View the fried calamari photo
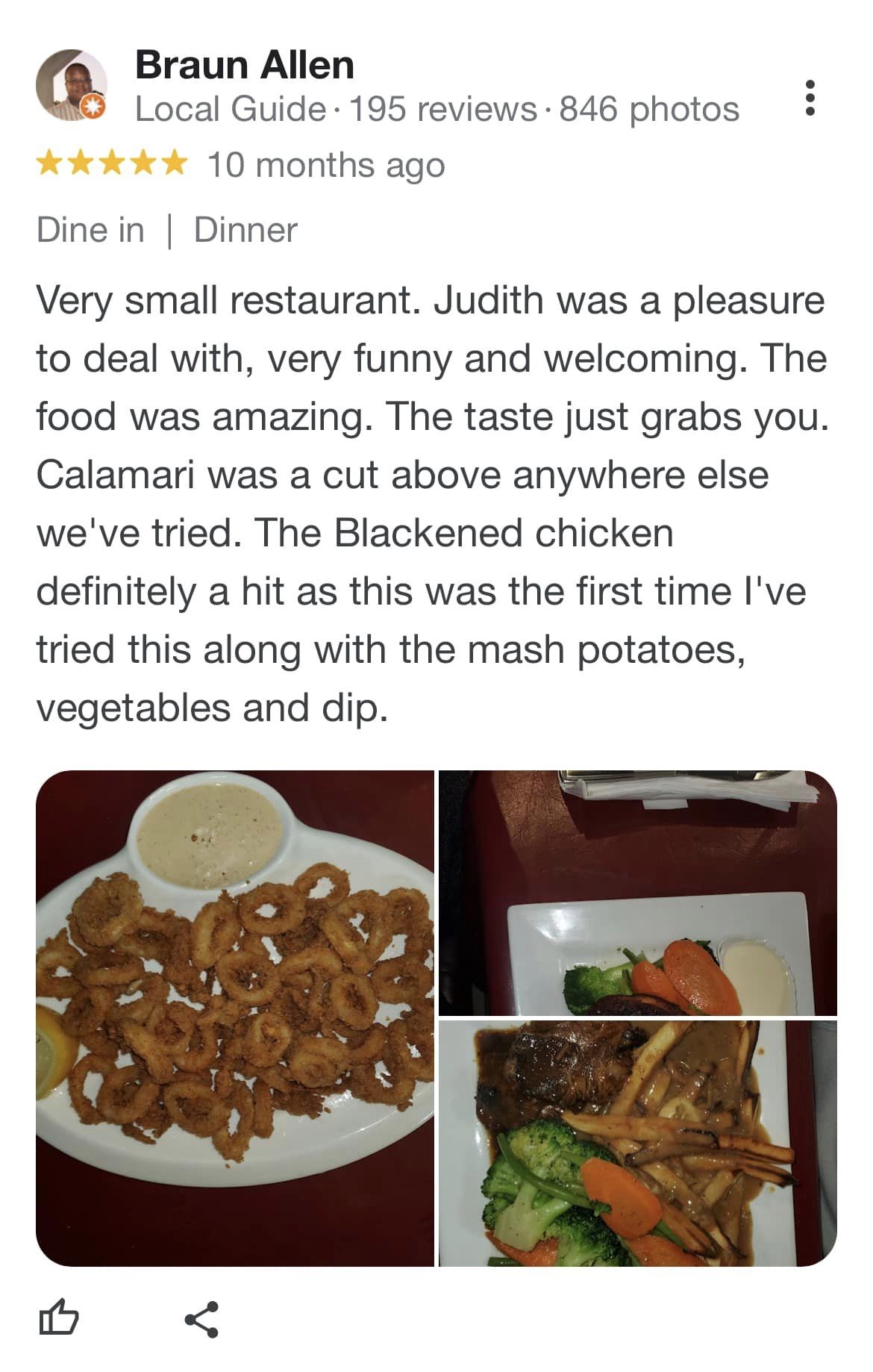The image size is (873, 1372). (x=235, y=1018)
